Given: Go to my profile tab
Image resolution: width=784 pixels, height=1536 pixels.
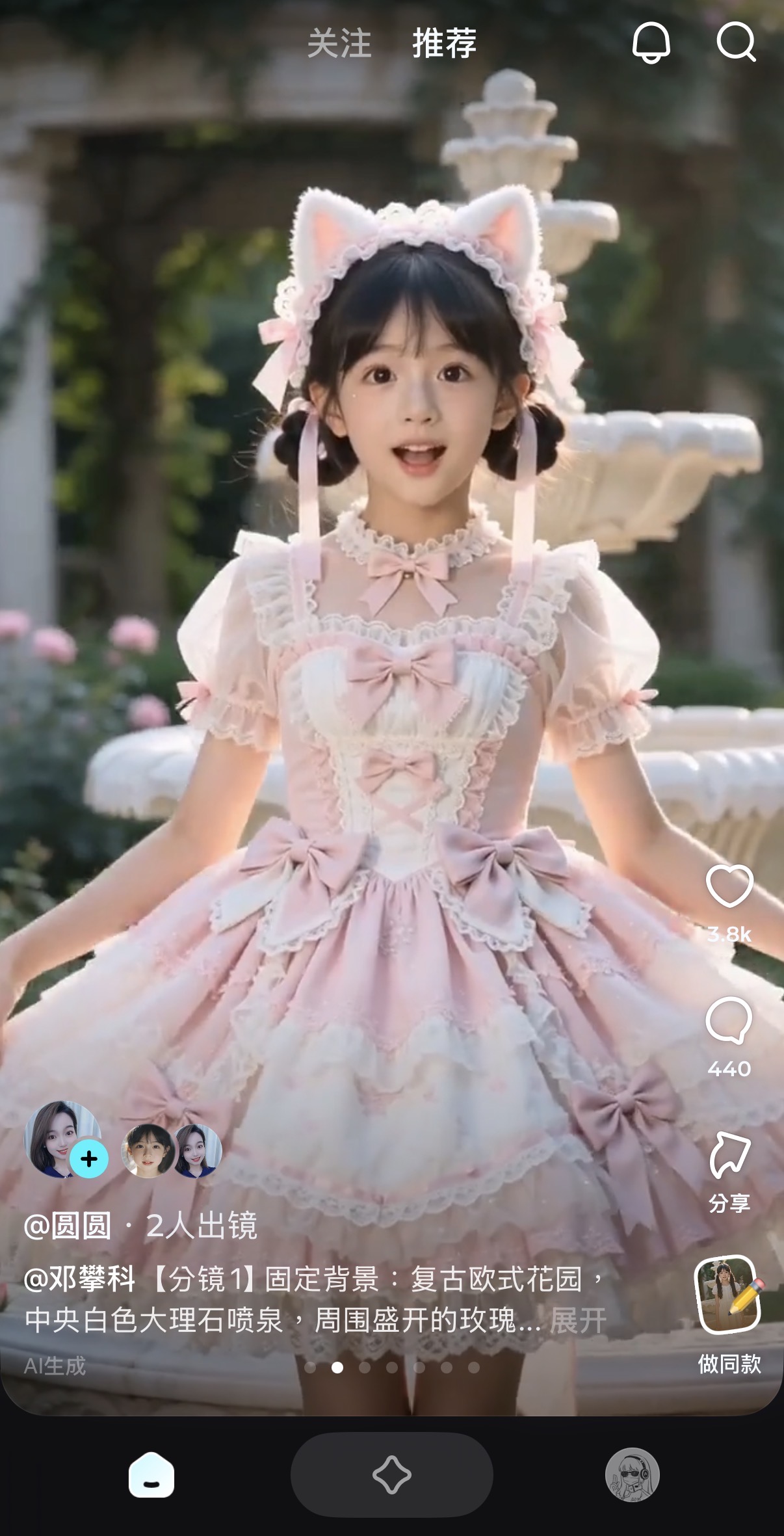Looking at the screenshot, I should pyautogui.click(x=632, y=1474).
